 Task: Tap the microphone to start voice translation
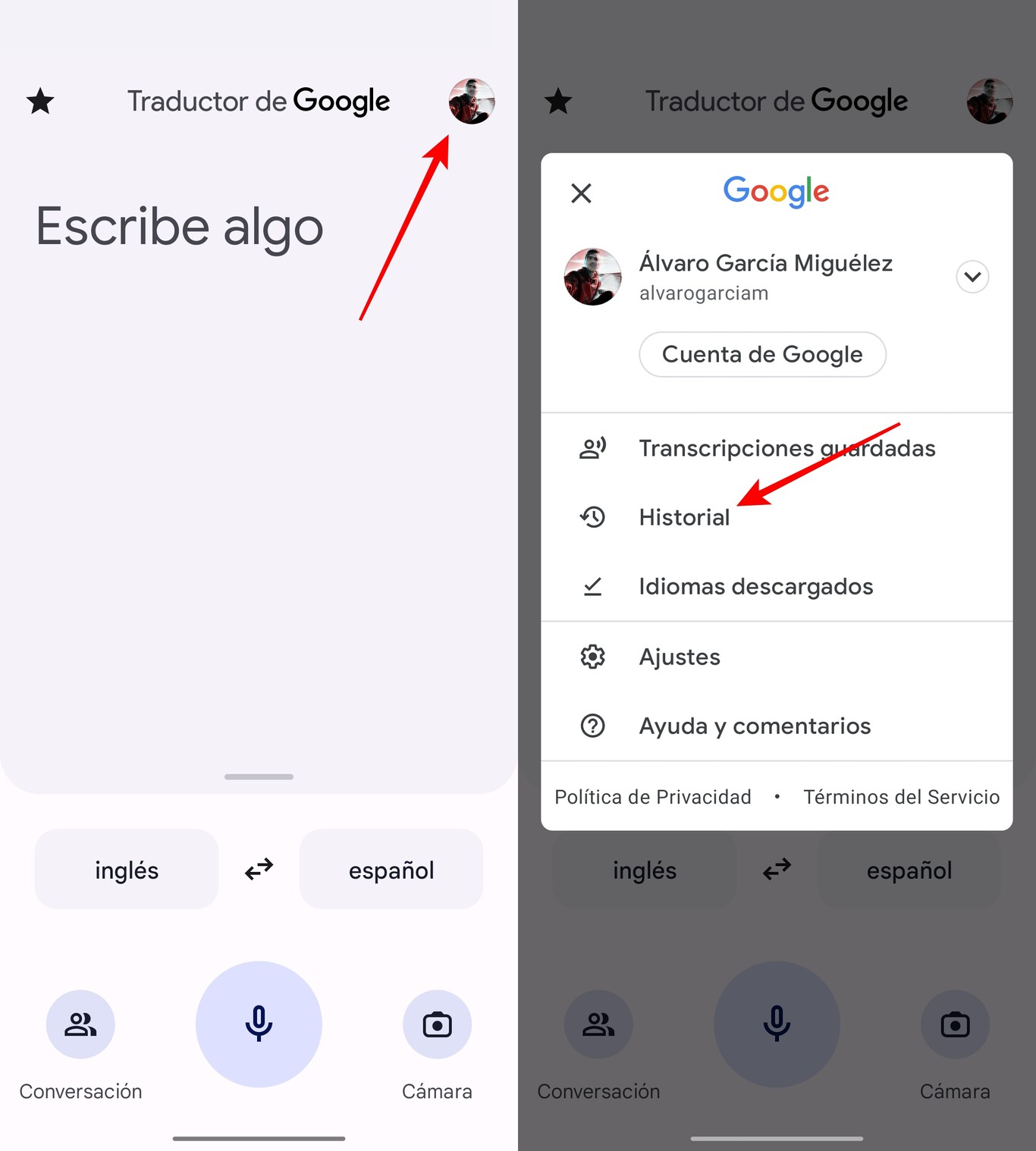[x=259, y=1024]
